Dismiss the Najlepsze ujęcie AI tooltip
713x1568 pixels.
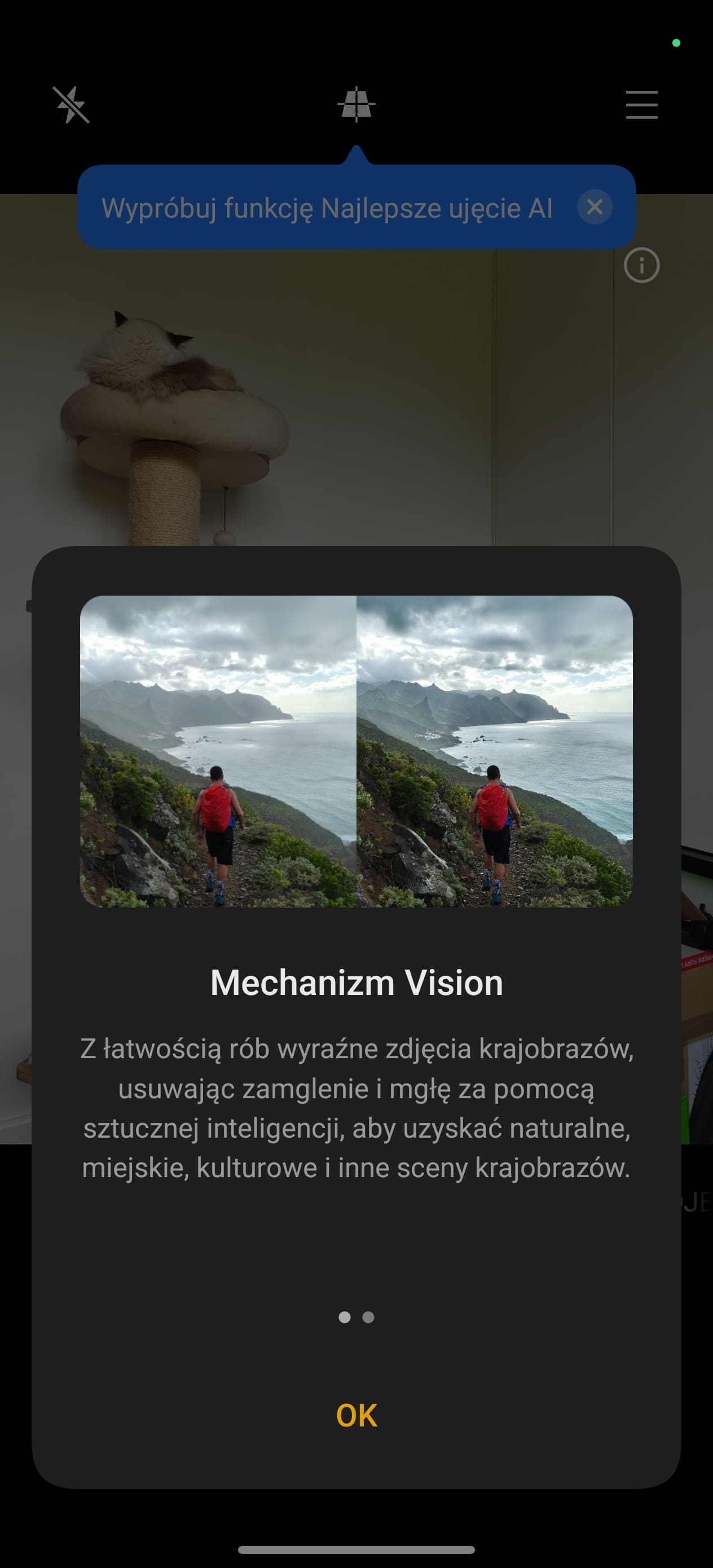[x=595, y=207]
